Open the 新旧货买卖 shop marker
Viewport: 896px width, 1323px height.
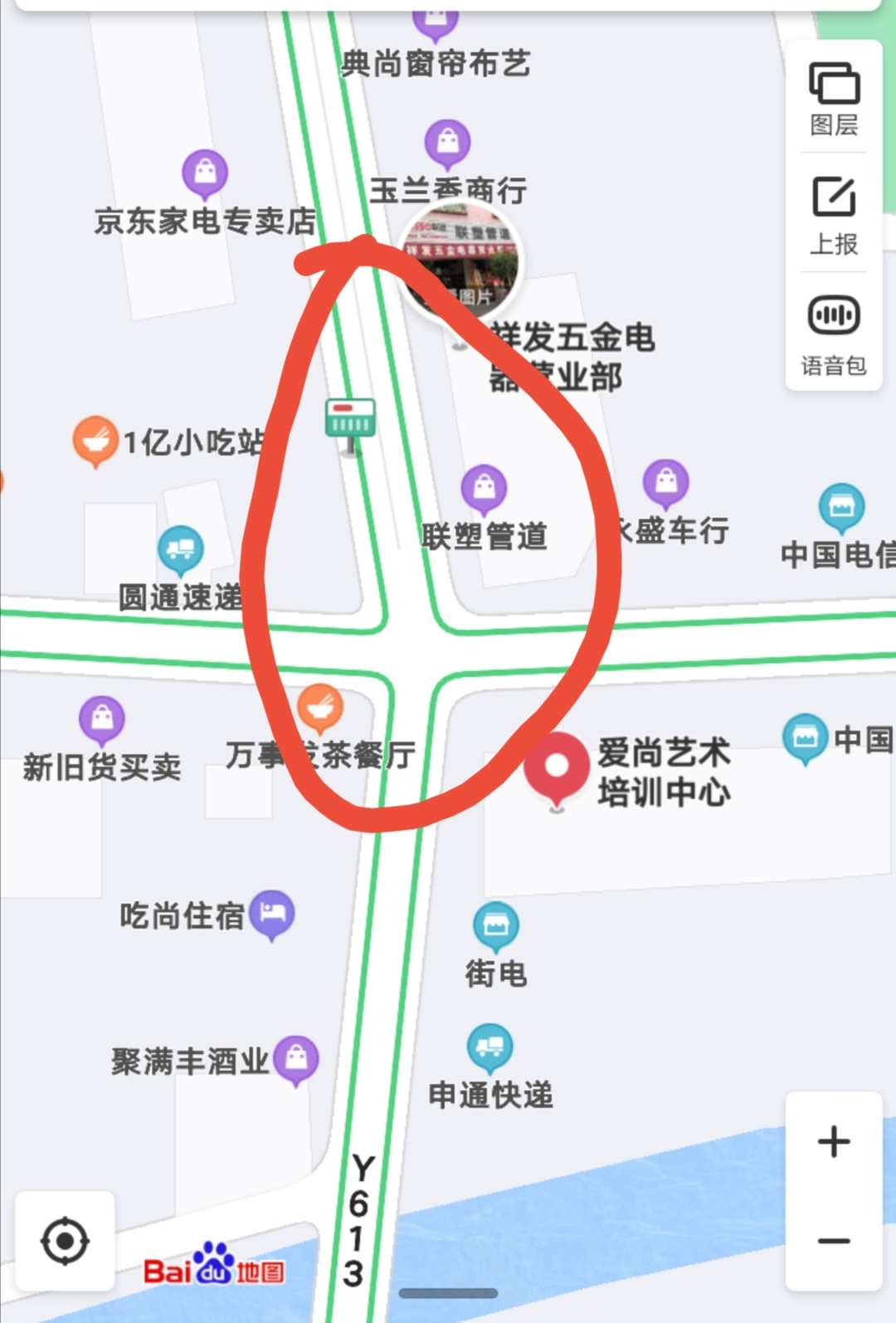click(x=102, y=719)
